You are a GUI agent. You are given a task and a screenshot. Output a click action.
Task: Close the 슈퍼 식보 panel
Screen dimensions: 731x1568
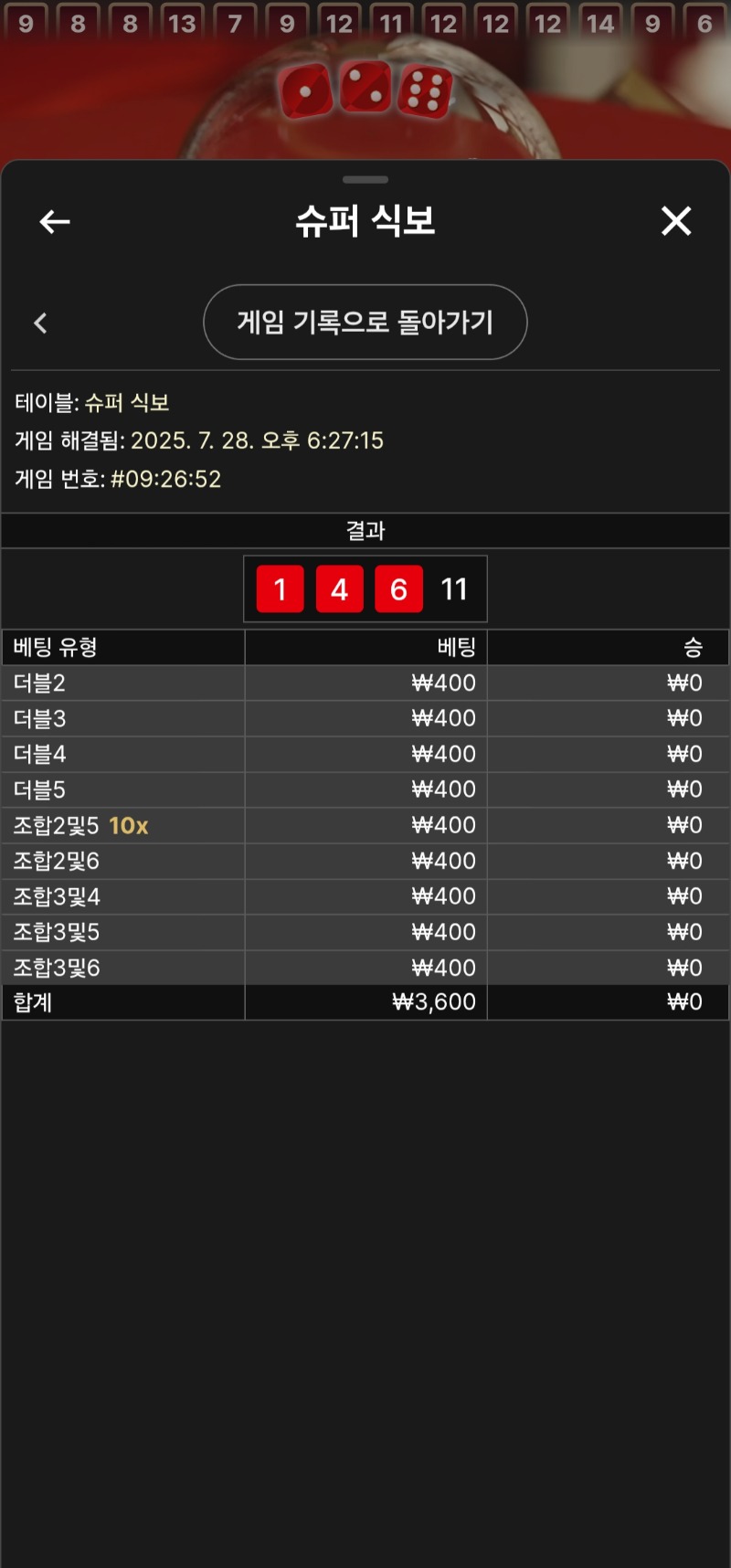[676, 221]
